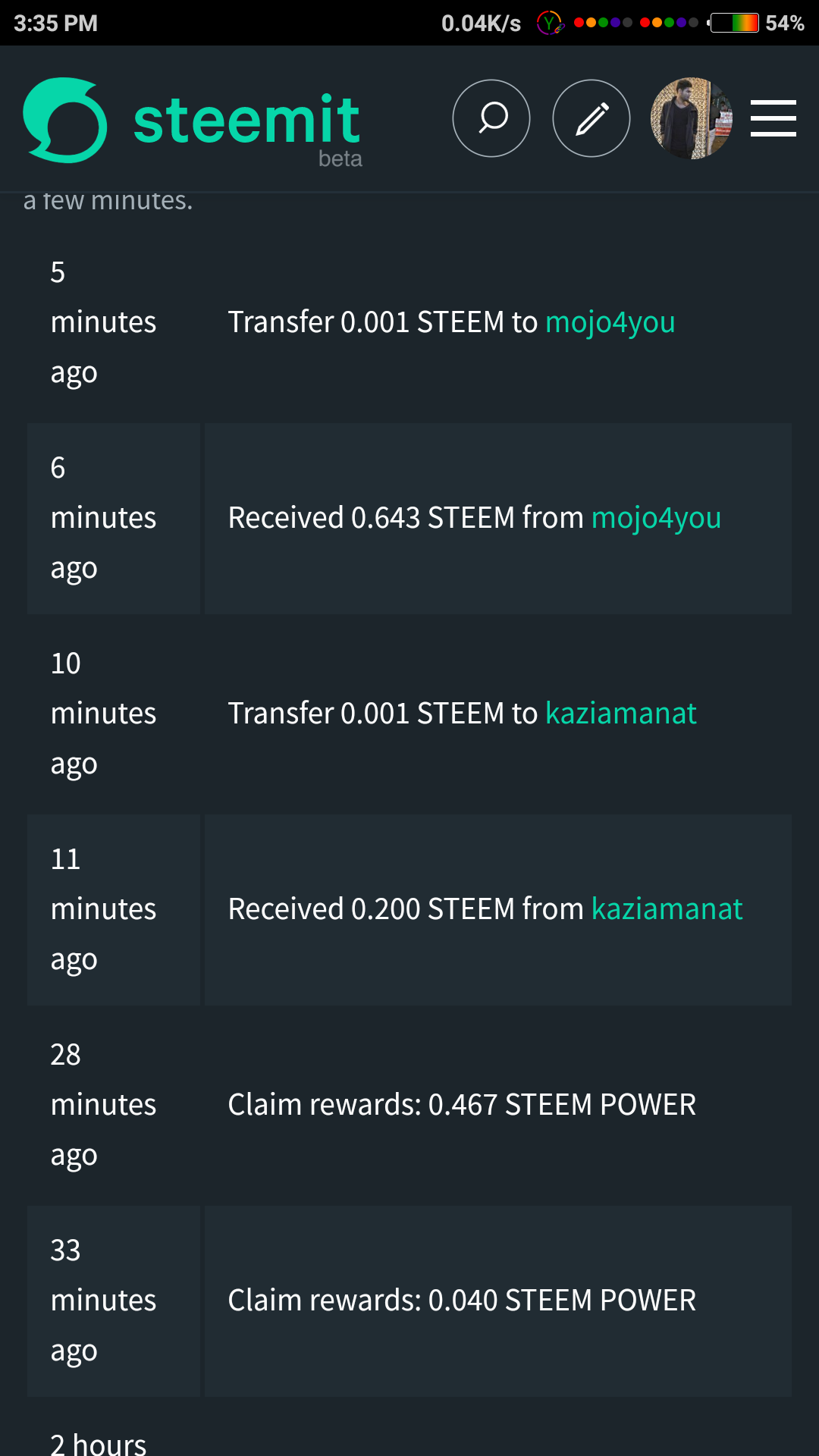Open kaziamanat in the 10 minutes ago transfer
Image resolution: width=819 pixels, height=1456 pixels.
(x=620, y=714)
